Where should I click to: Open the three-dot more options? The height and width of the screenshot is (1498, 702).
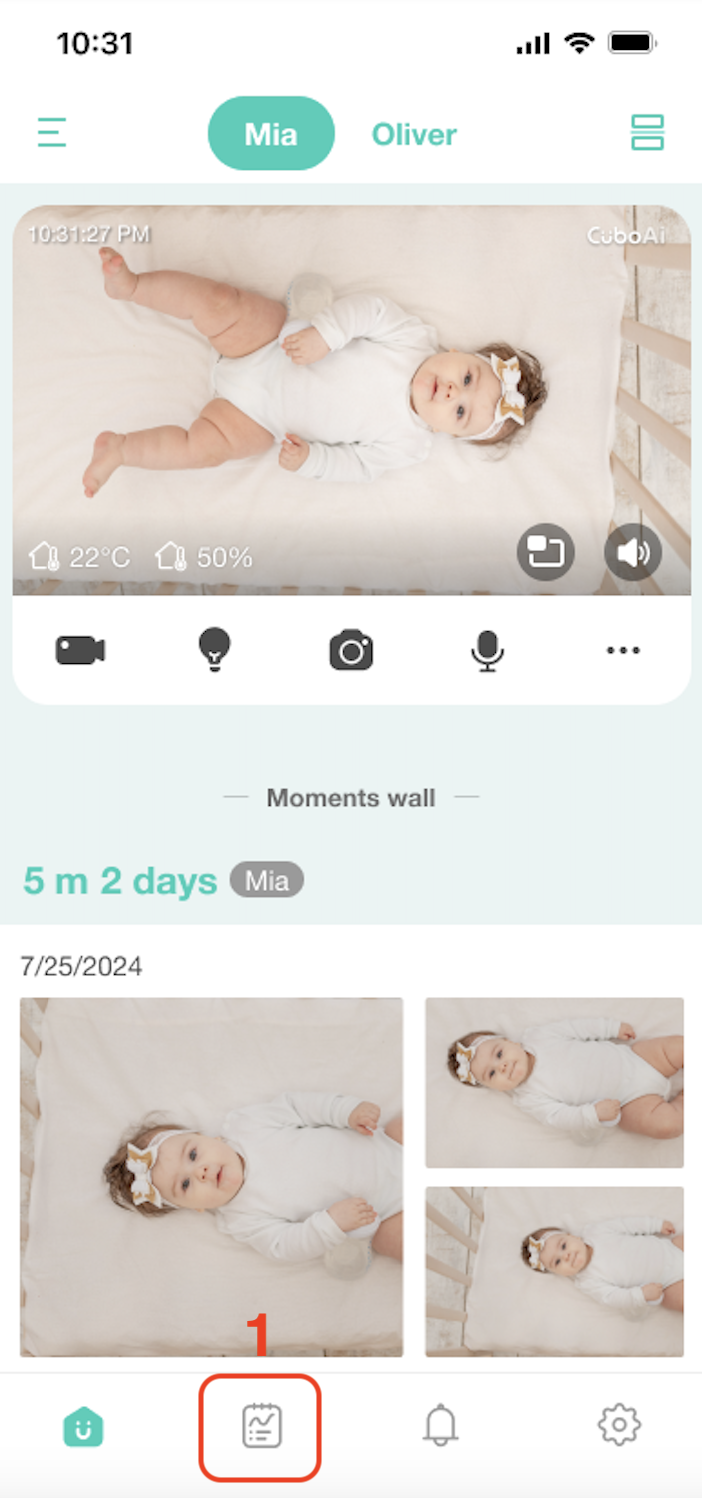tap(622, 651)
